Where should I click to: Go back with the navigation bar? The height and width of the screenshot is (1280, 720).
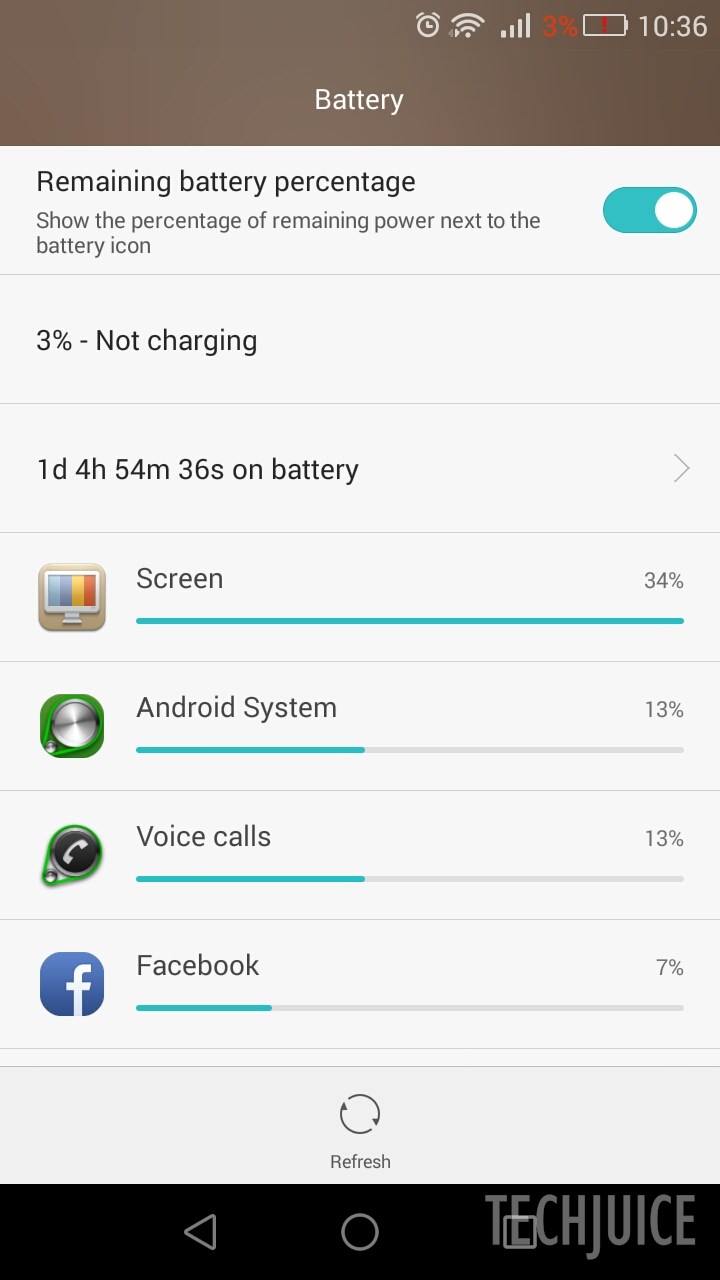[201, 1232]
